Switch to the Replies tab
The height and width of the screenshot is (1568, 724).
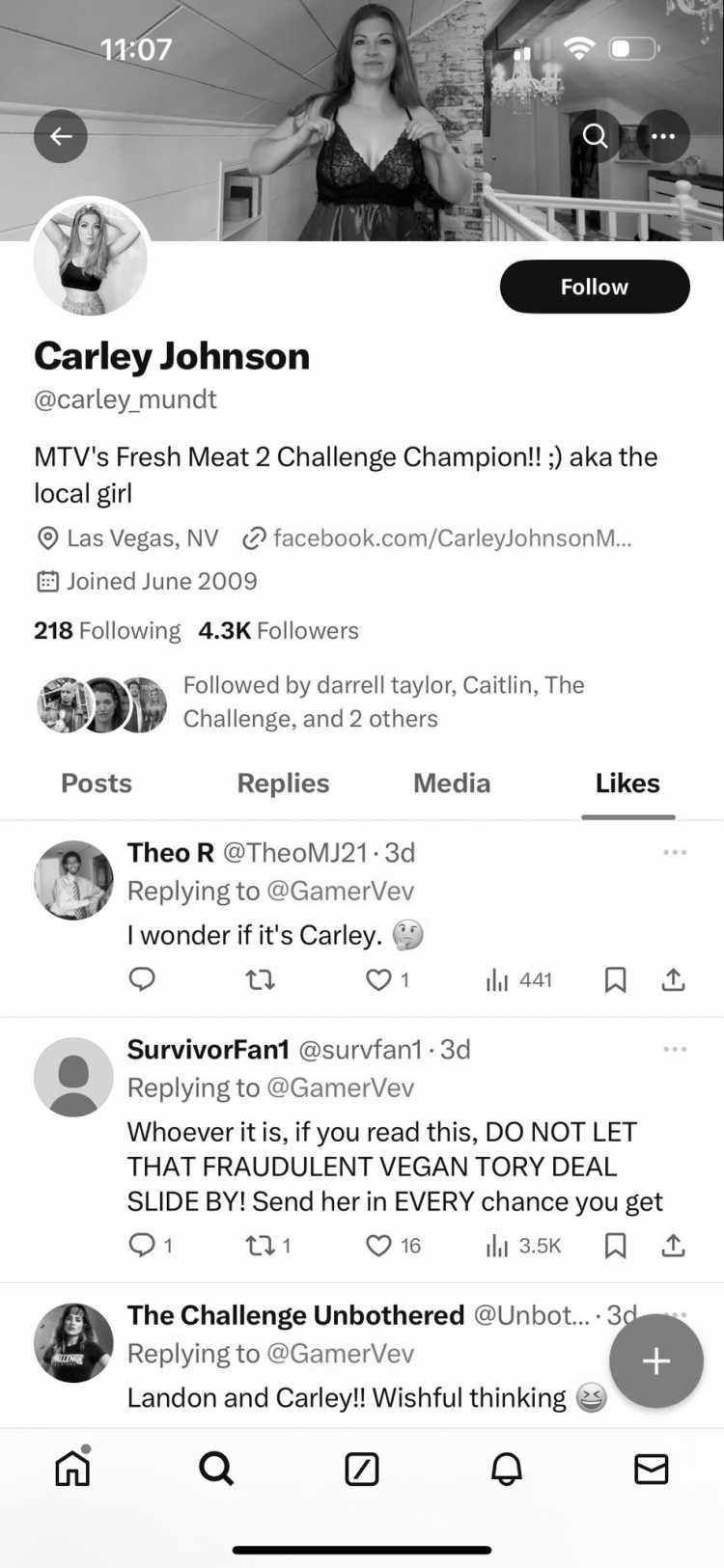[283, 783]
